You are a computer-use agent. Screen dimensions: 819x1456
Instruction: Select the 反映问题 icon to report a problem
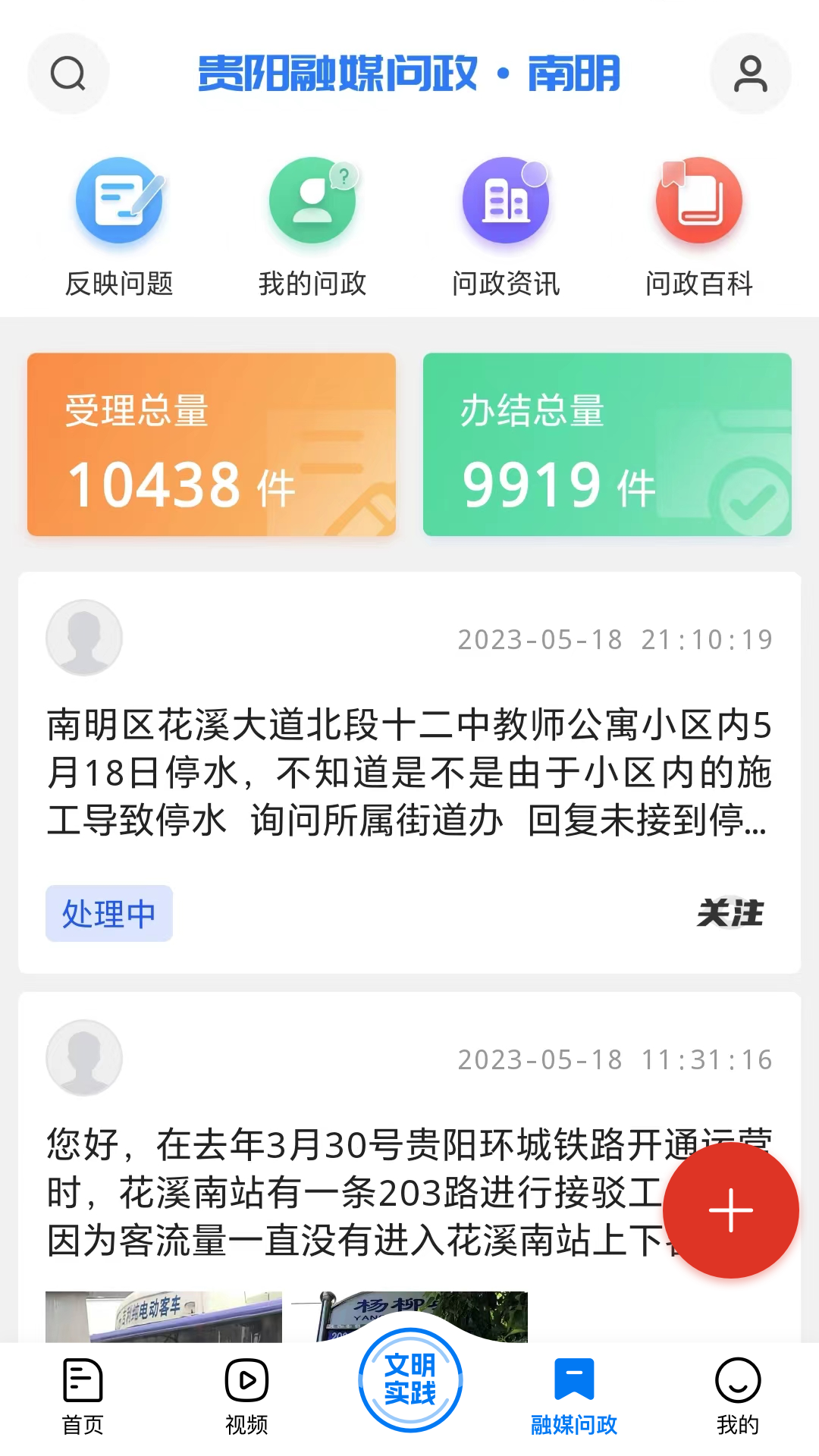pyautogui.click(x=119, y=201)
